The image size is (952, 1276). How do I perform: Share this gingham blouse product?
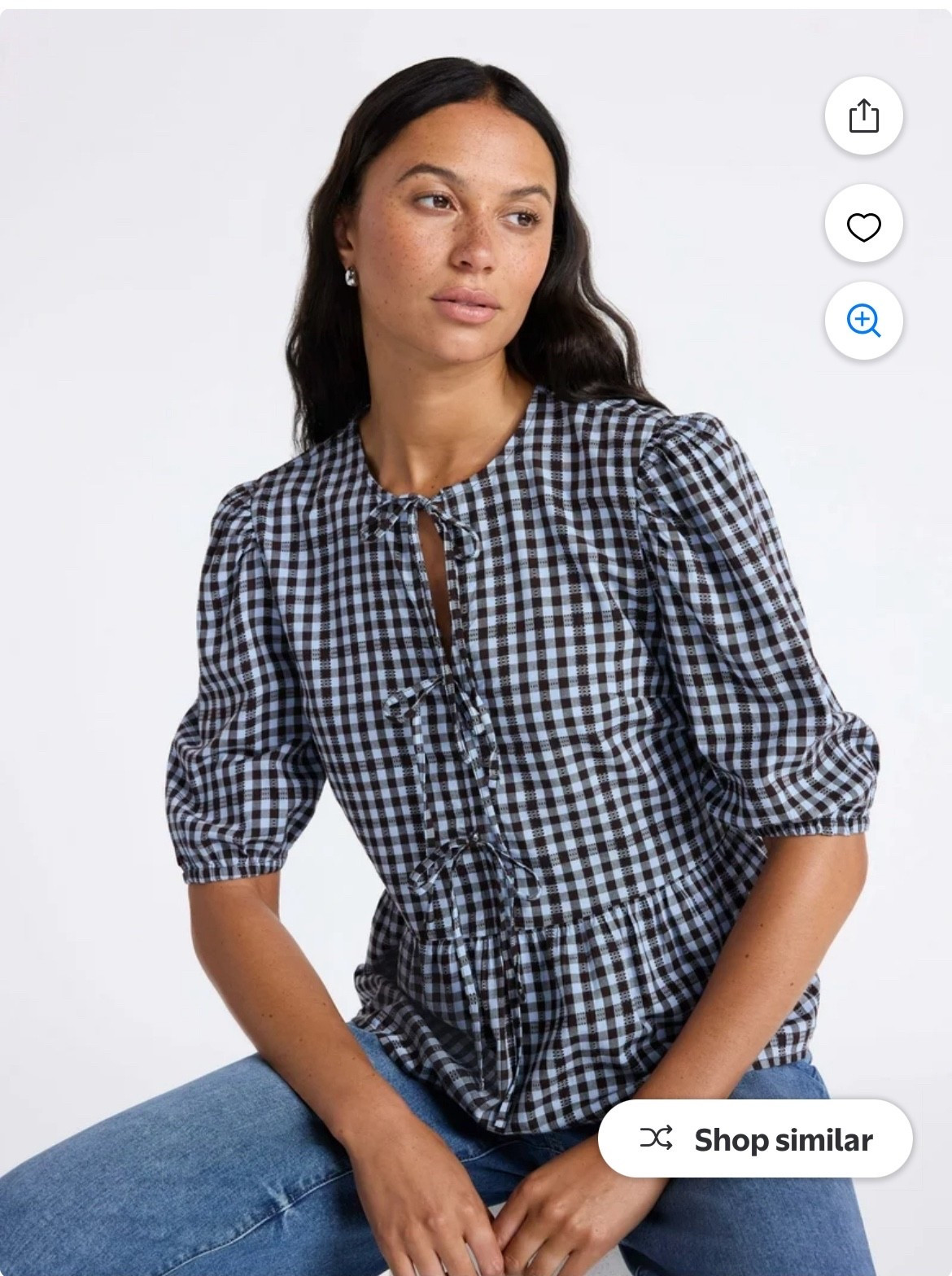coord(863,116)
